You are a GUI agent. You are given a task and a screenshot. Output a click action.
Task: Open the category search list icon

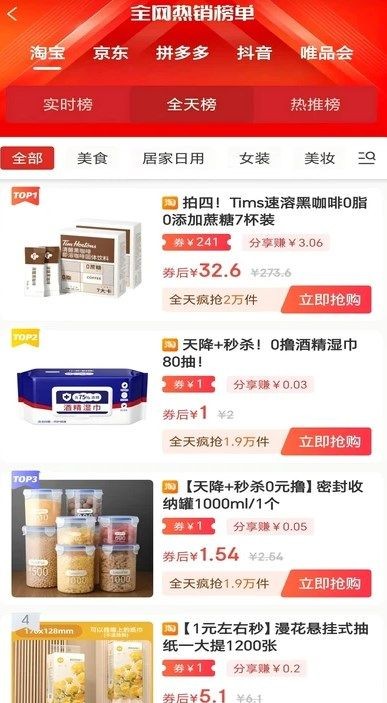tap(366, 158)
